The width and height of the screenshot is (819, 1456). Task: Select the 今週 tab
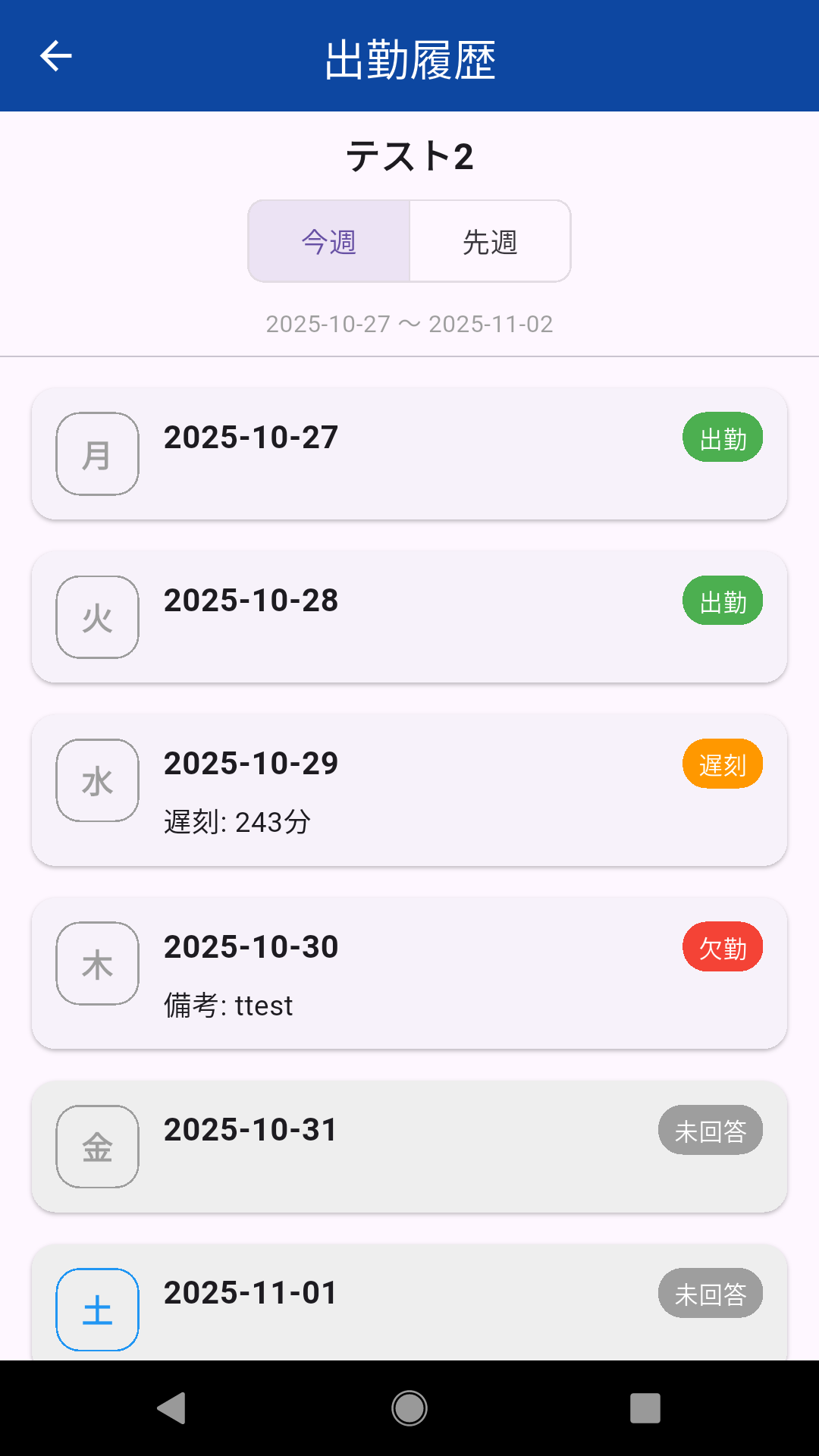(x=328, y=241)
